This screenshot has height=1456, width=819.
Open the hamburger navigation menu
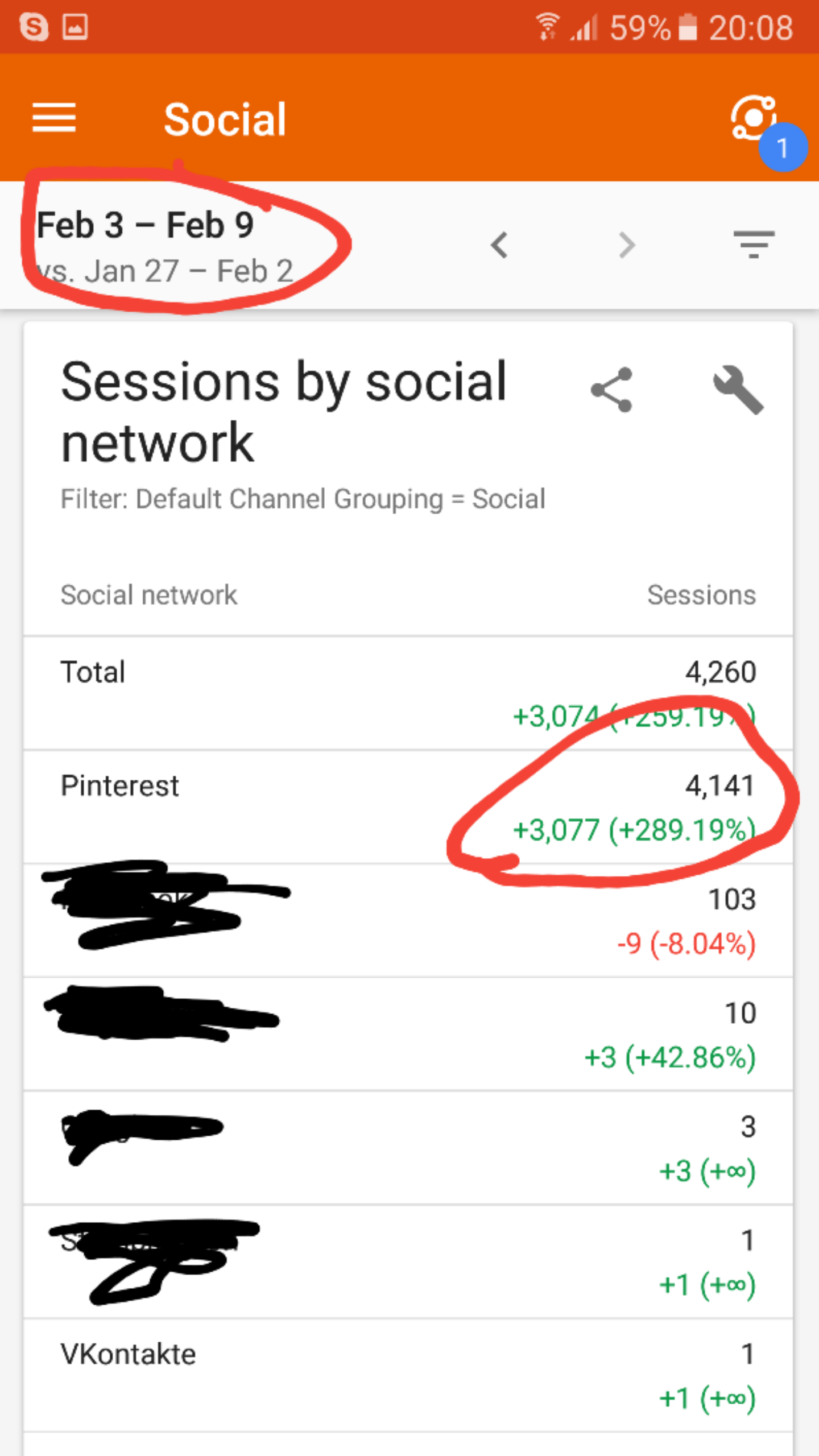(54, 118)
